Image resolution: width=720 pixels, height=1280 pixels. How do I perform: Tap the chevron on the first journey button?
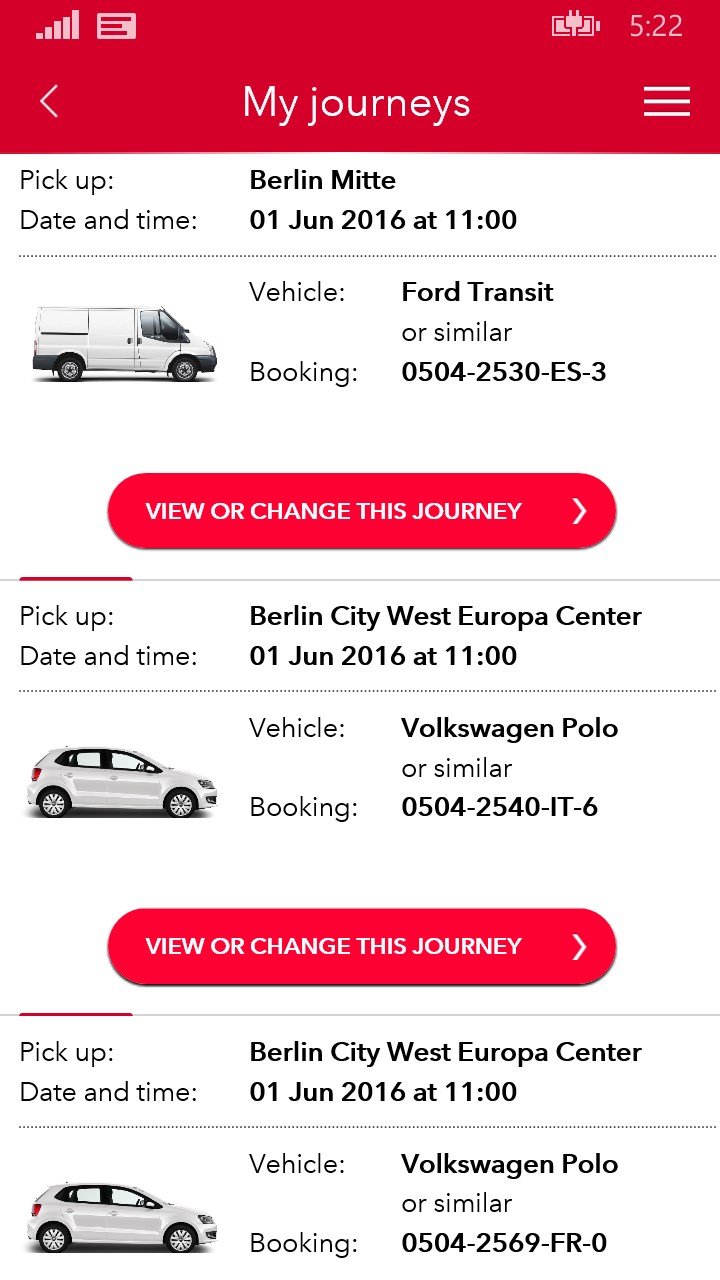coord(580,510)
